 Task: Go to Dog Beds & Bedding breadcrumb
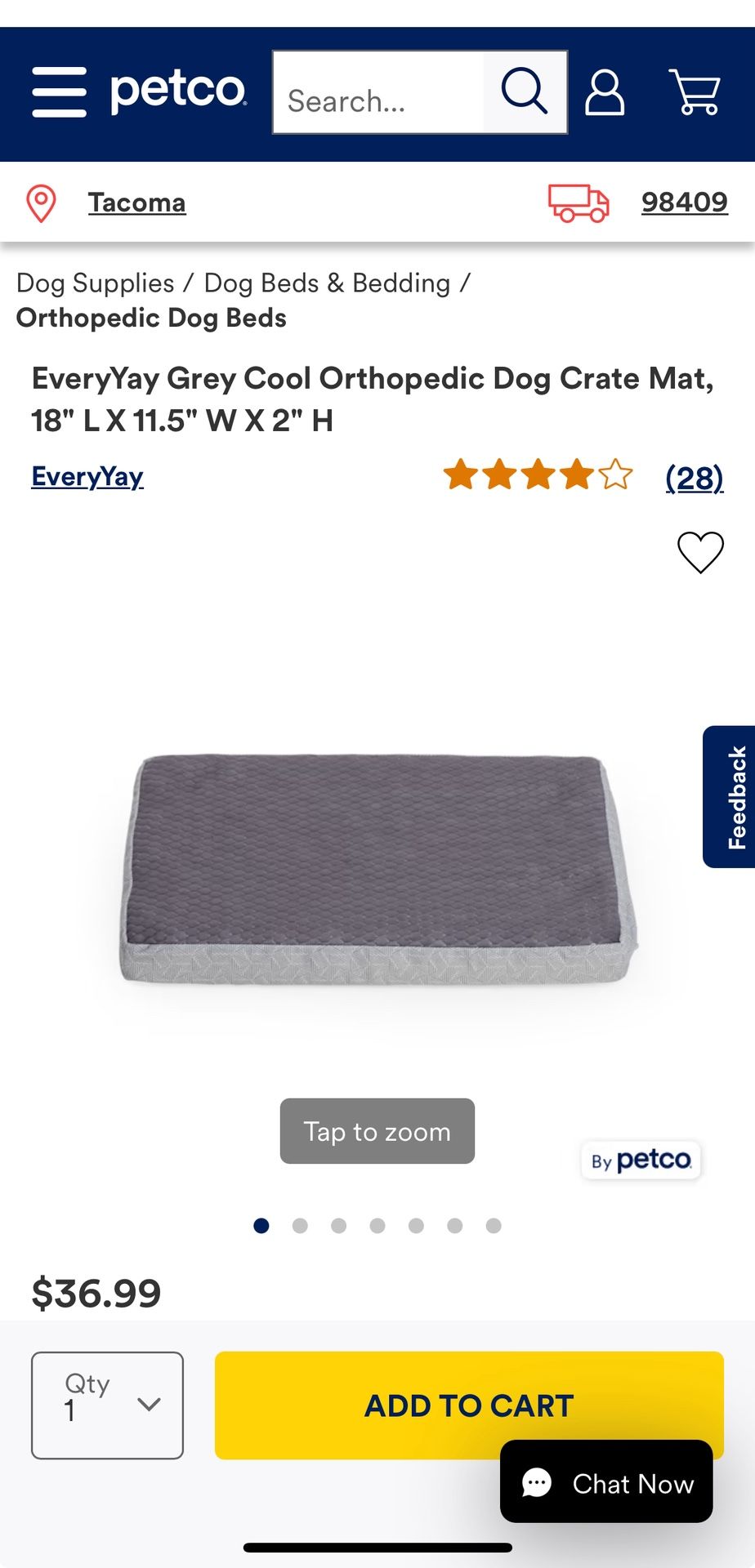click(x=327, y=283)
